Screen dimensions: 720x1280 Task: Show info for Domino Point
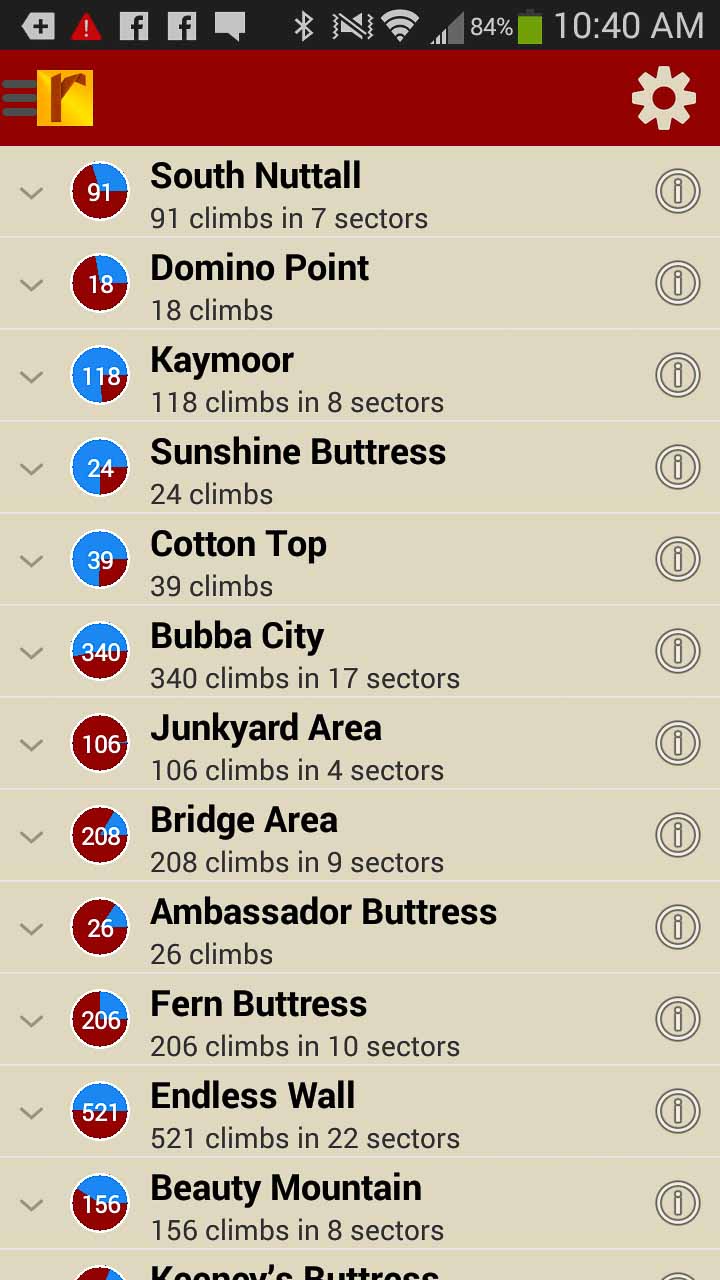tap(677, 283)
